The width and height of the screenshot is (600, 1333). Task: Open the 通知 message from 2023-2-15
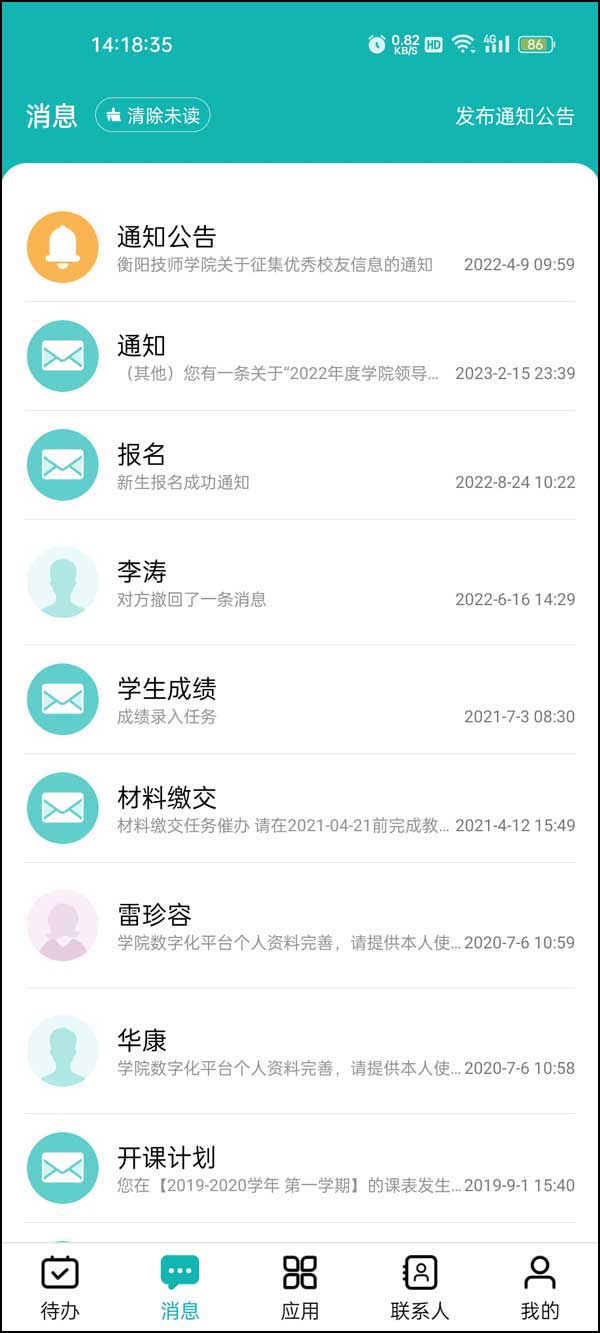click(x=300, y=357)
